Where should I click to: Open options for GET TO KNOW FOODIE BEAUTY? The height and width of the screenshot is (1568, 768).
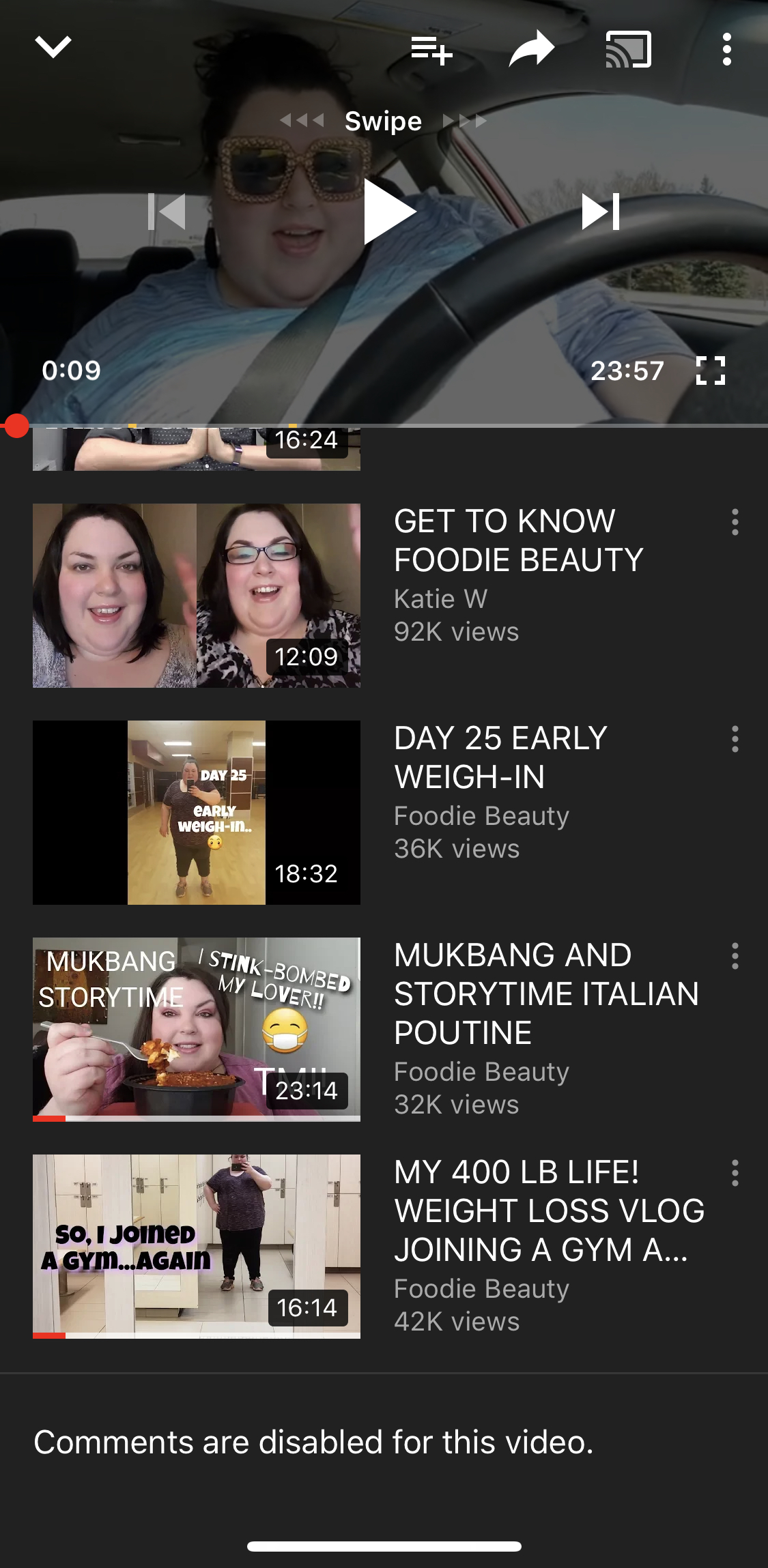[735, 522]
